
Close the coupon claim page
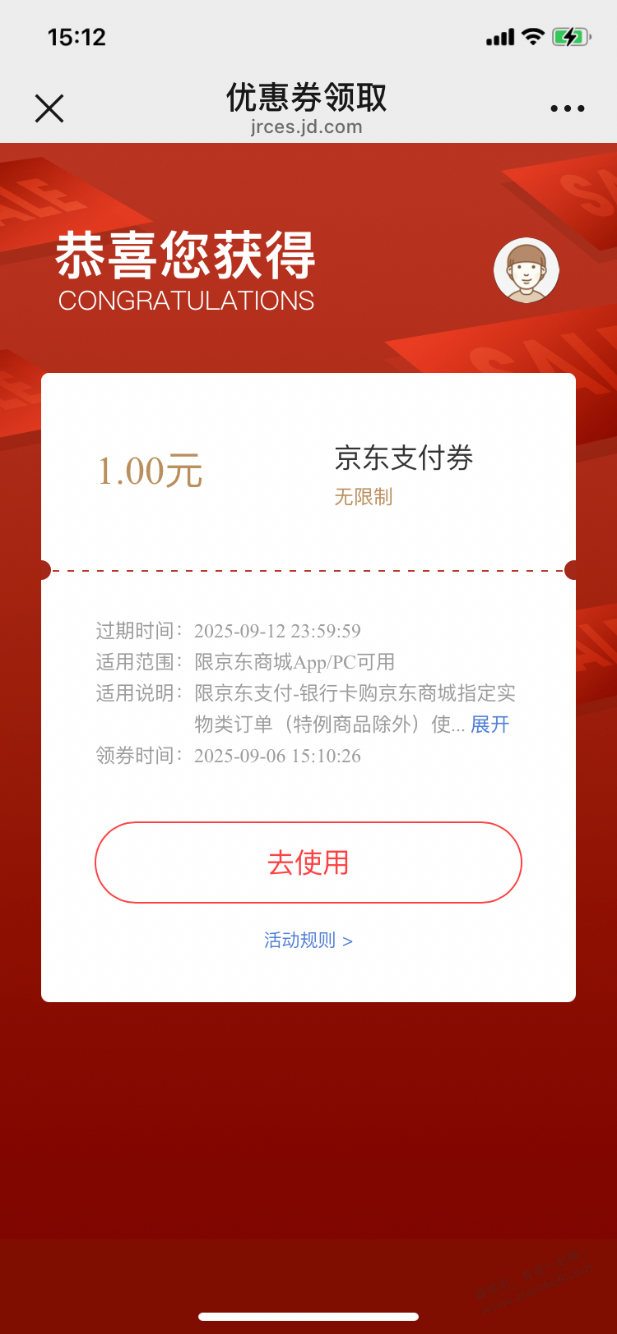tap(49, 108)
